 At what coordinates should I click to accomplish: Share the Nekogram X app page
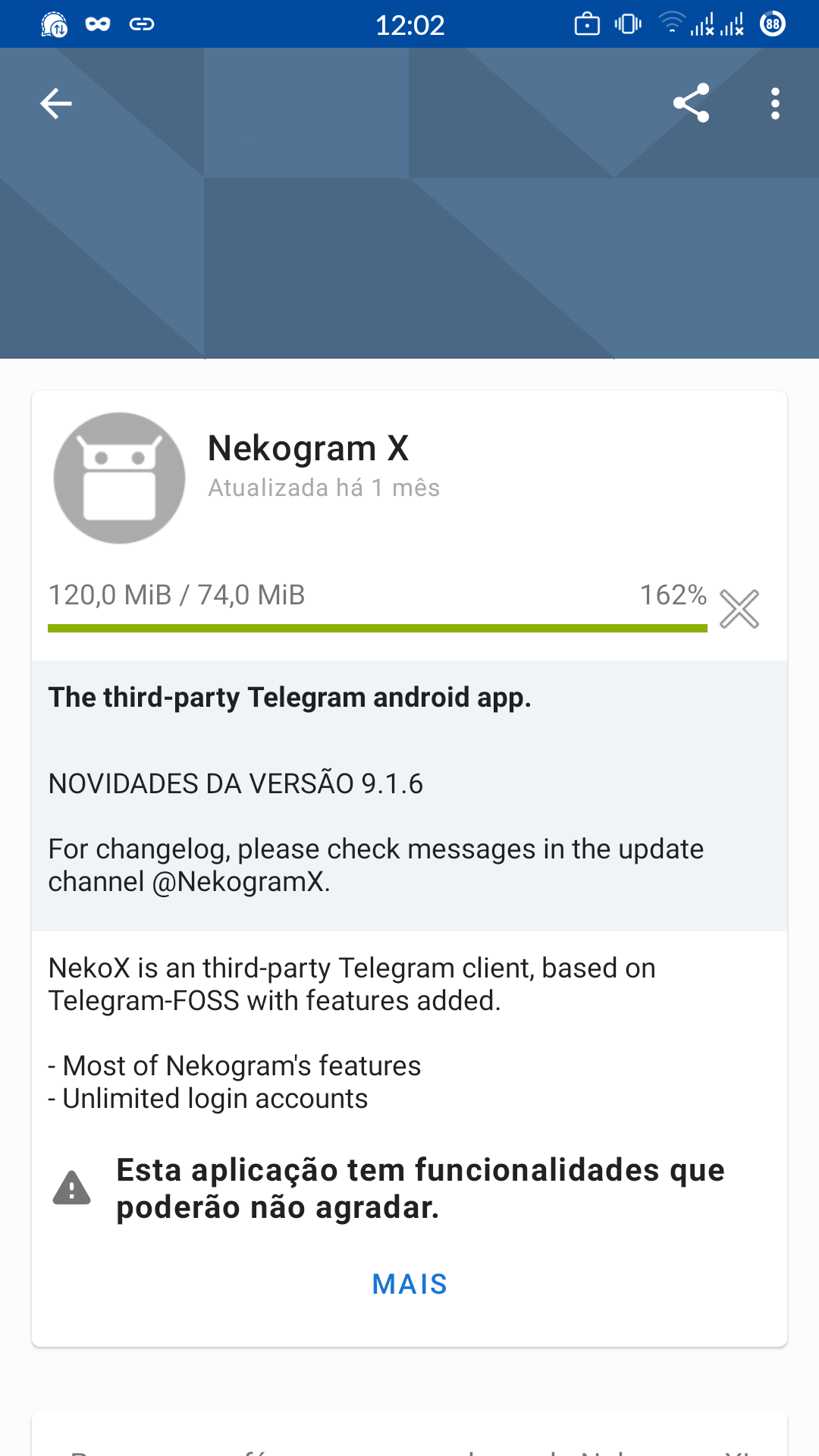691,103
